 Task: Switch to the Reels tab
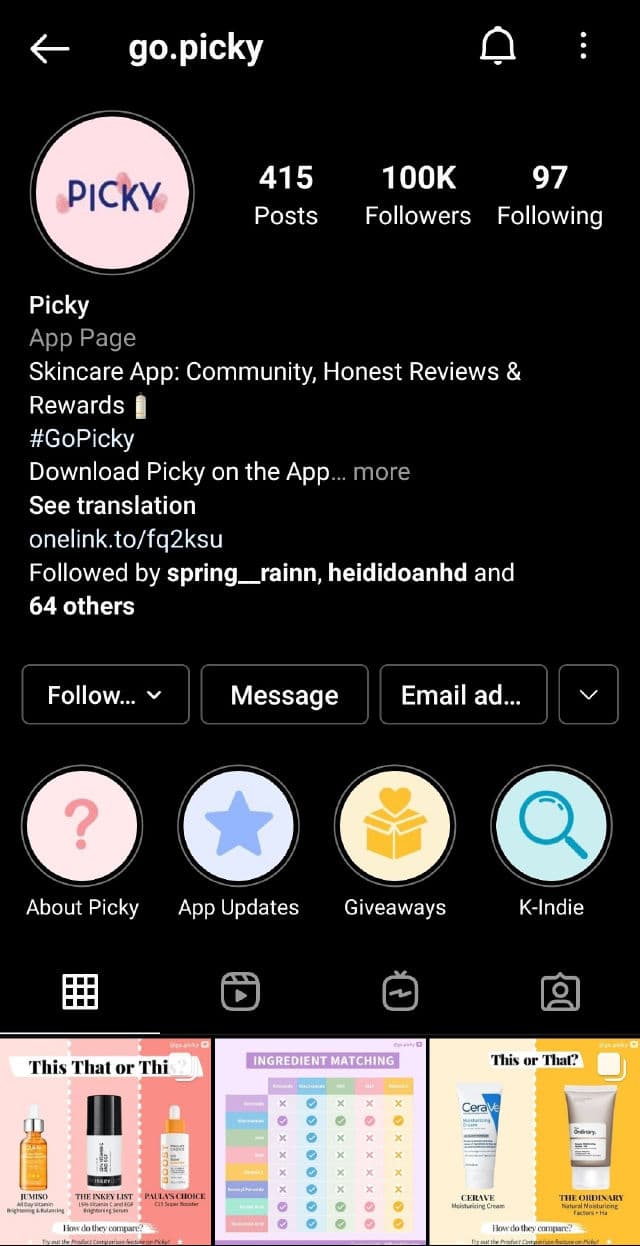(x=240, y=992)
